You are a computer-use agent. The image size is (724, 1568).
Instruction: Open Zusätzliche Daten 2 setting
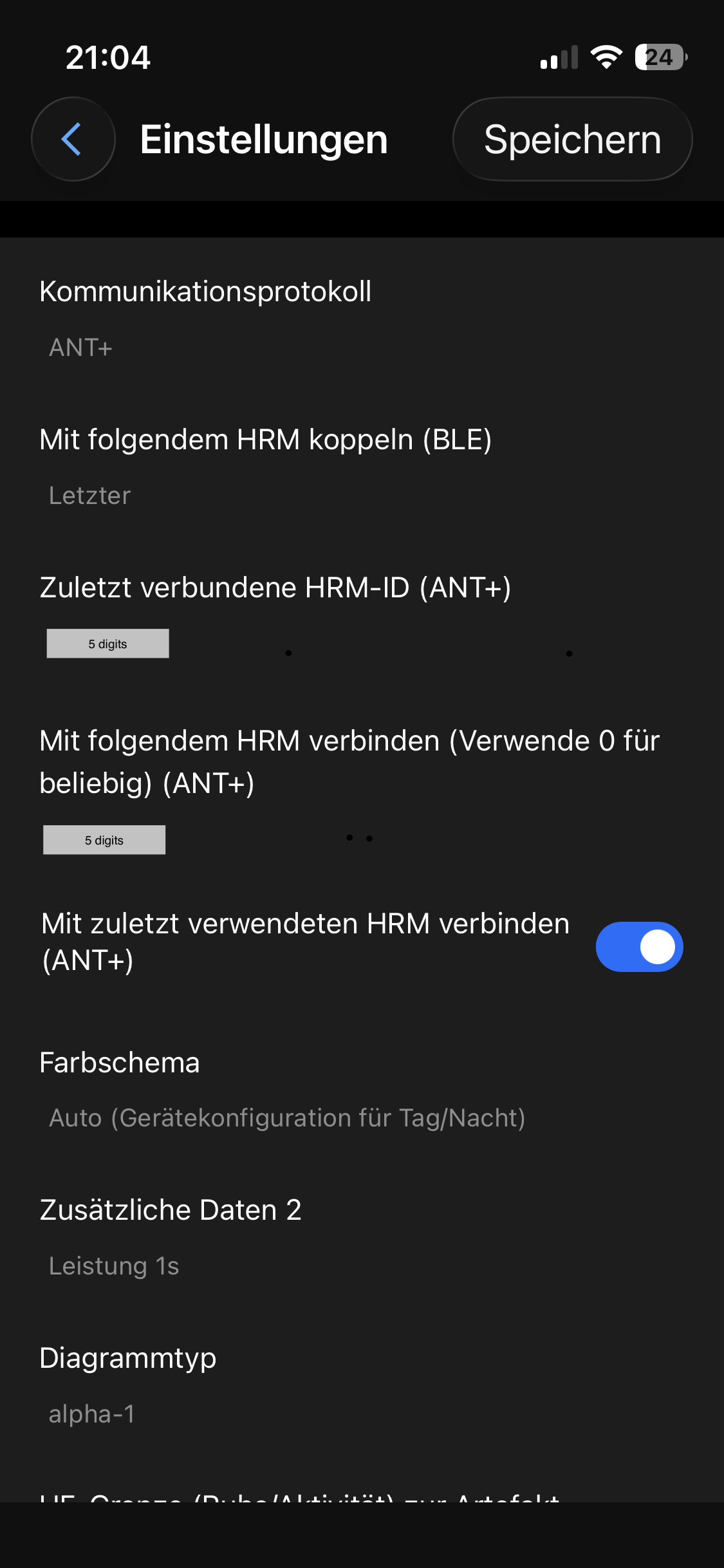coord(171,1237)
